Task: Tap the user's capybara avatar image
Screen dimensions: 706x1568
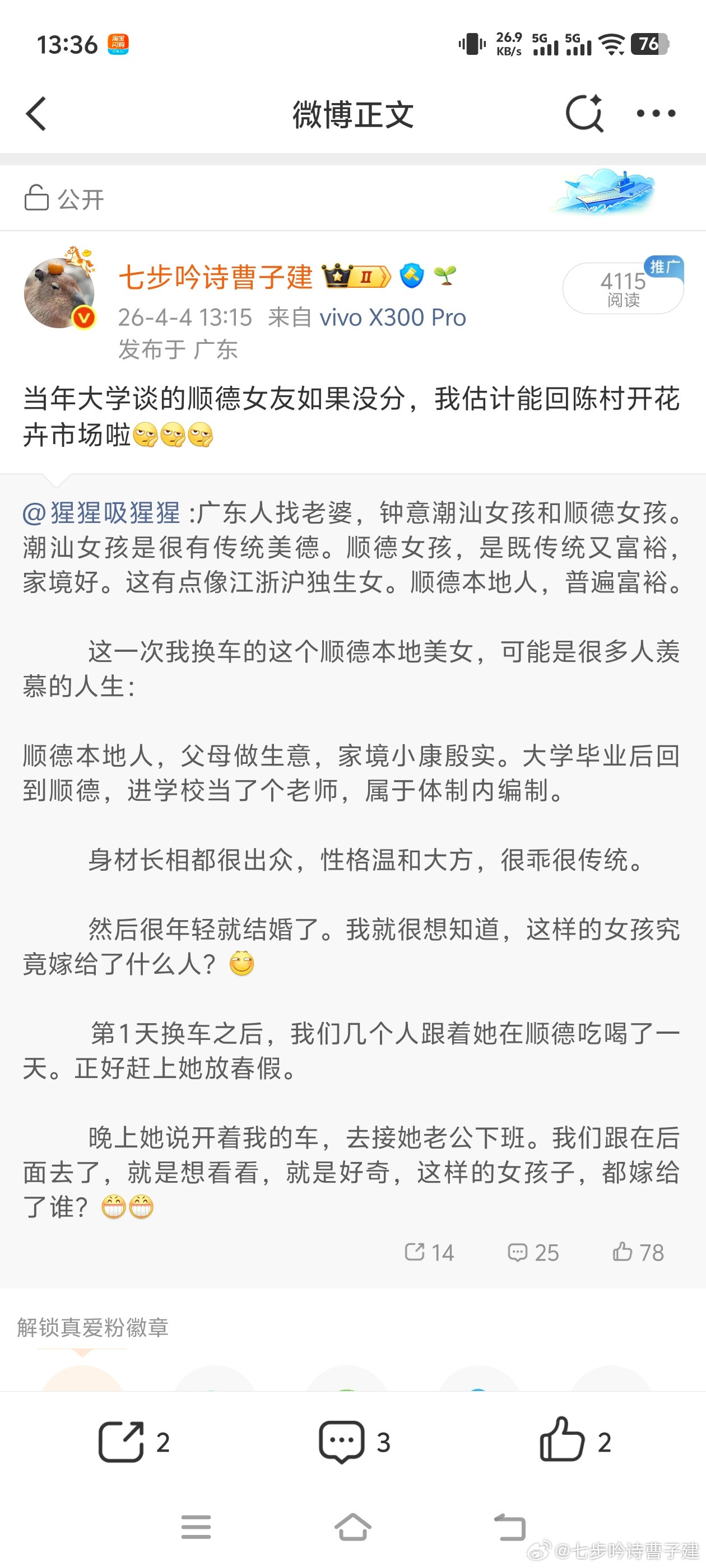Action: tap(60, 293)
